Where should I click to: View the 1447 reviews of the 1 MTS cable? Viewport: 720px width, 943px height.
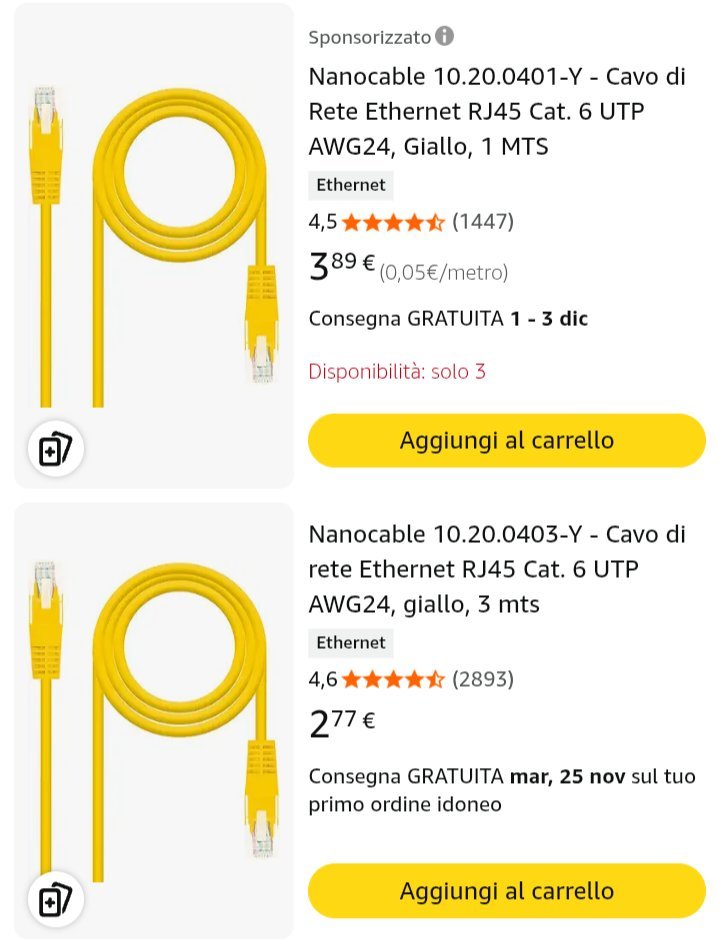coord(483,222)
